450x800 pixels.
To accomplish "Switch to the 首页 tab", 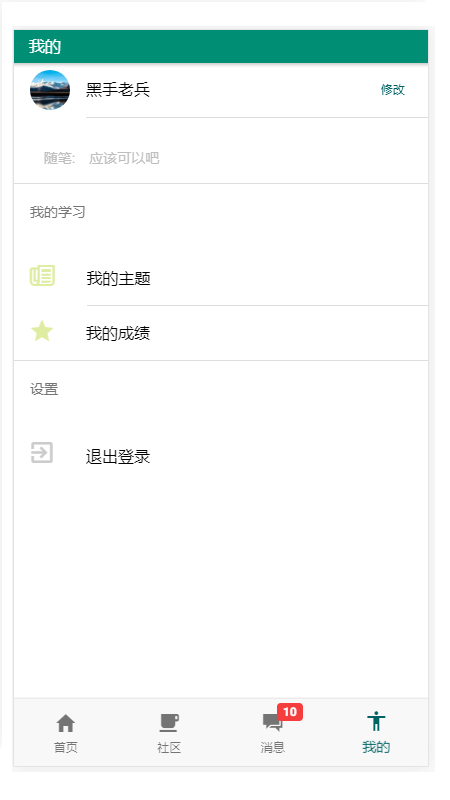I will coord(66,733).
